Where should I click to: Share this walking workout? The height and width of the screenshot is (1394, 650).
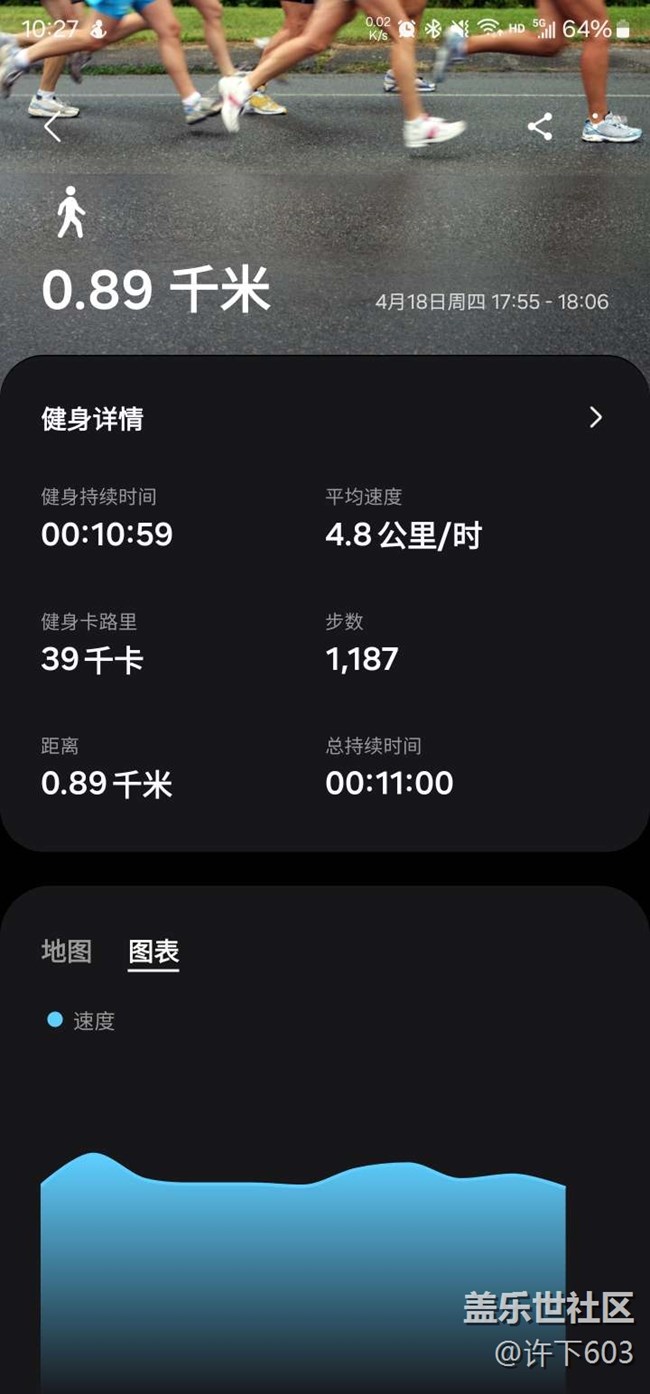(540, 127)
